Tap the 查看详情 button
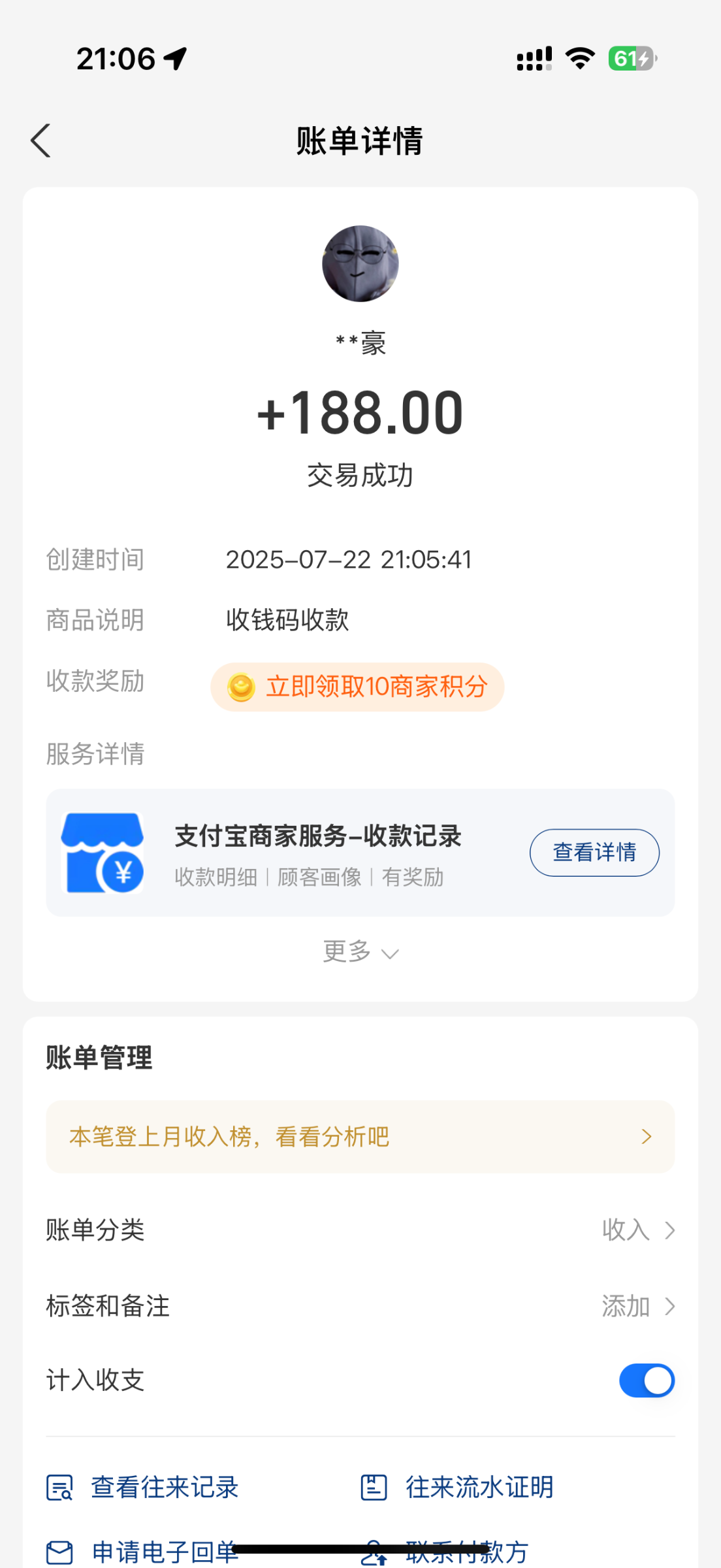Viewport: 721px width, 1568px height. [594, 852]
